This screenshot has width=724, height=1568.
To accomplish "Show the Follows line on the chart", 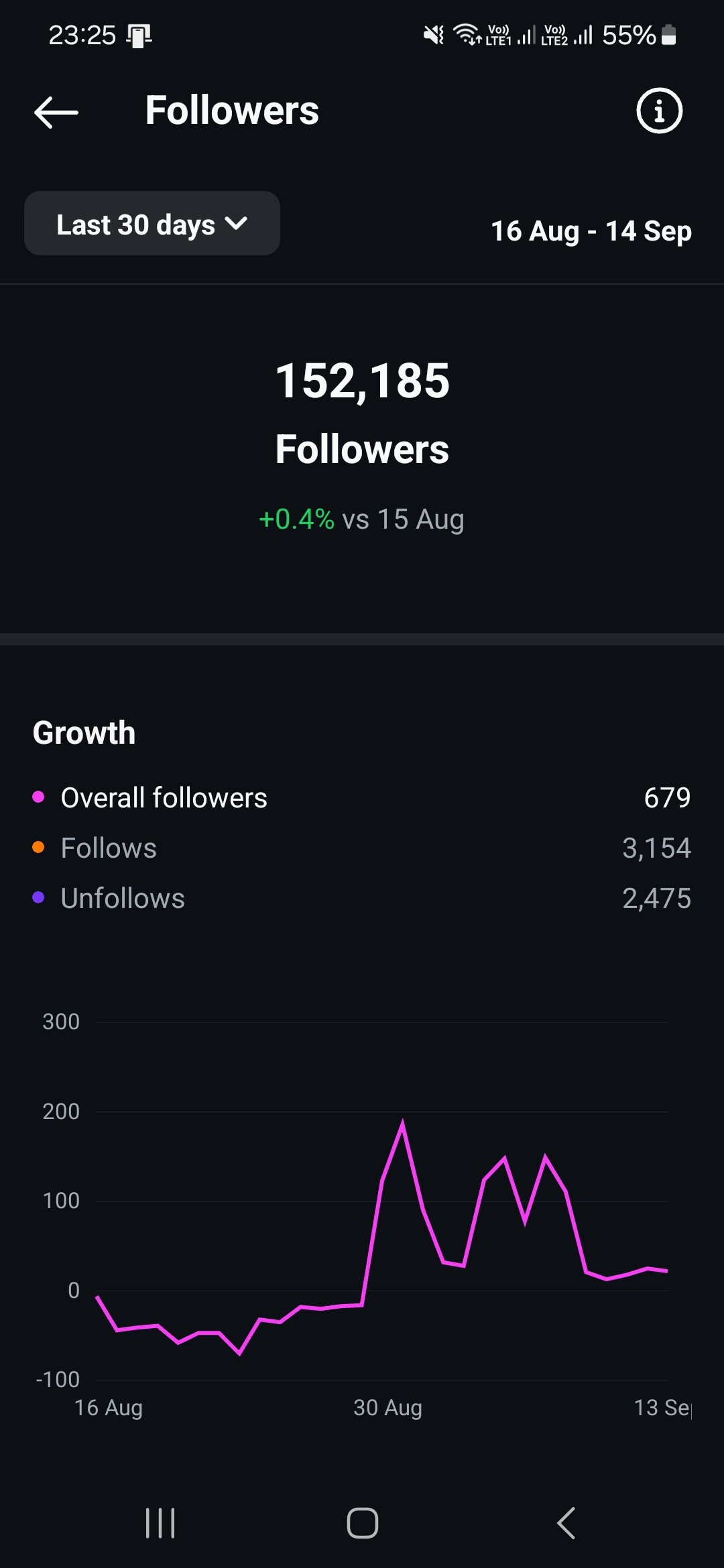I will pos(362,848).
